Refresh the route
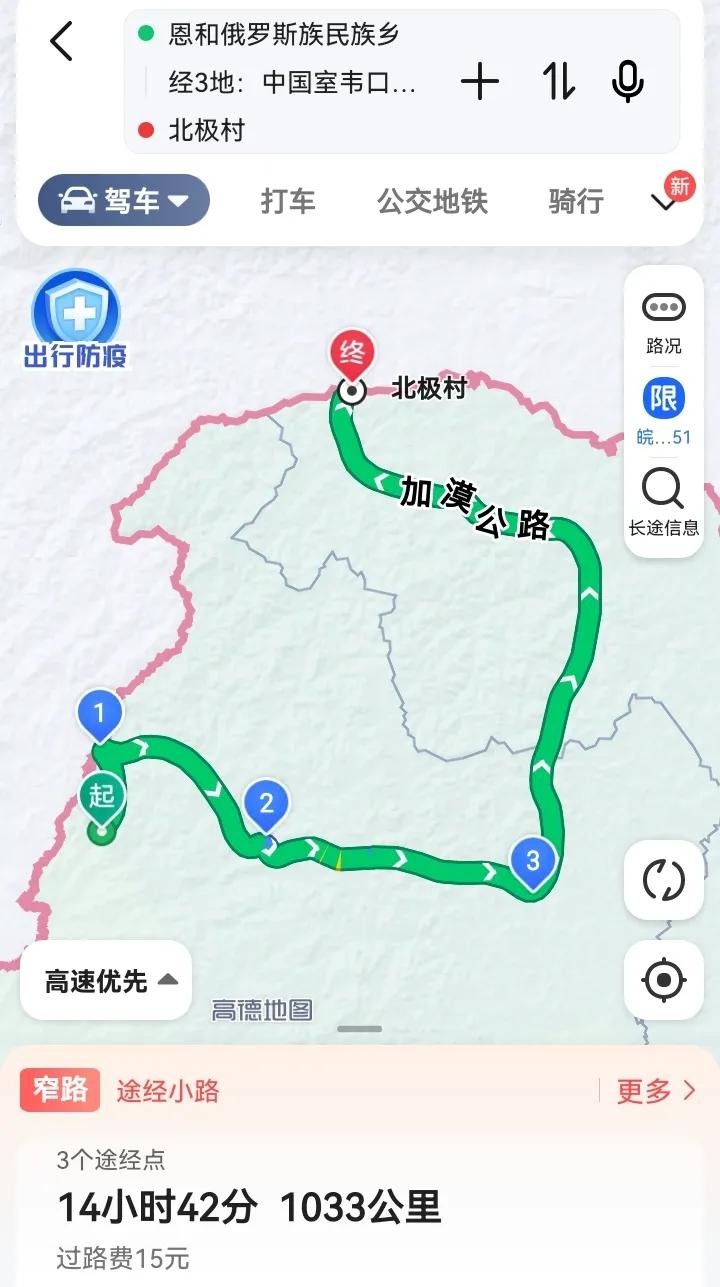 tap(664, 881)
